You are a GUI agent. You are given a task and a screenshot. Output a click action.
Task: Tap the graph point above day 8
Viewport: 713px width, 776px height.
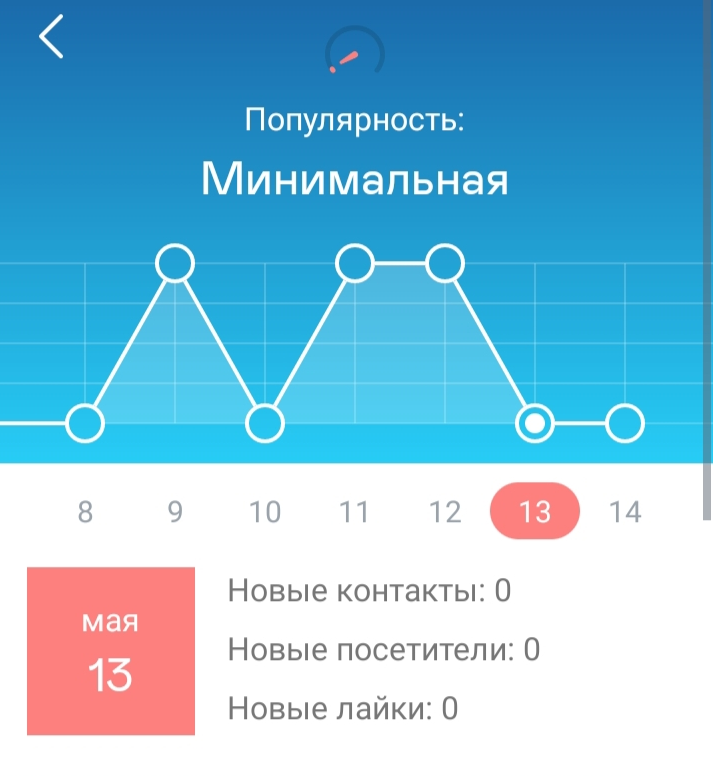[85, 423]
